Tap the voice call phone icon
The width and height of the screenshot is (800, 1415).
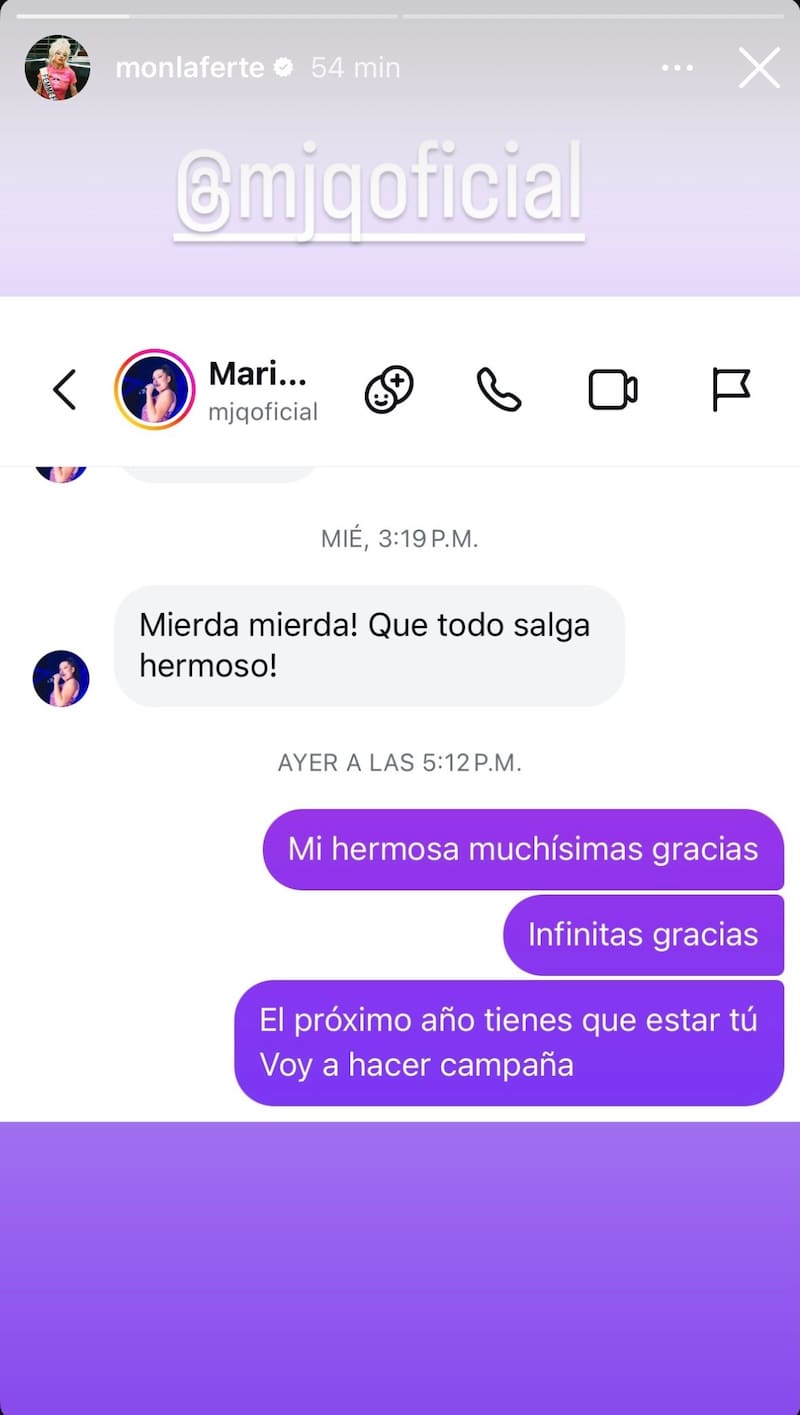[x=498, y=390]
